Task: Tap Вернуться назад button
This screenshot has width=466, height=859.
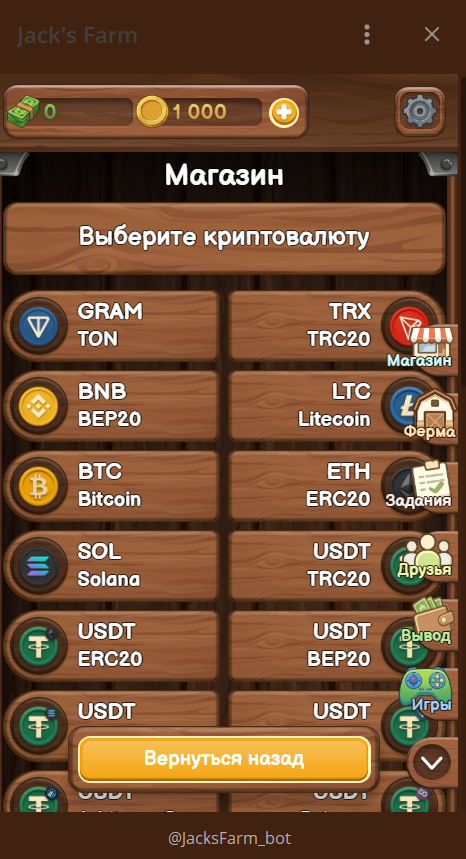Action: coord(224,759)
